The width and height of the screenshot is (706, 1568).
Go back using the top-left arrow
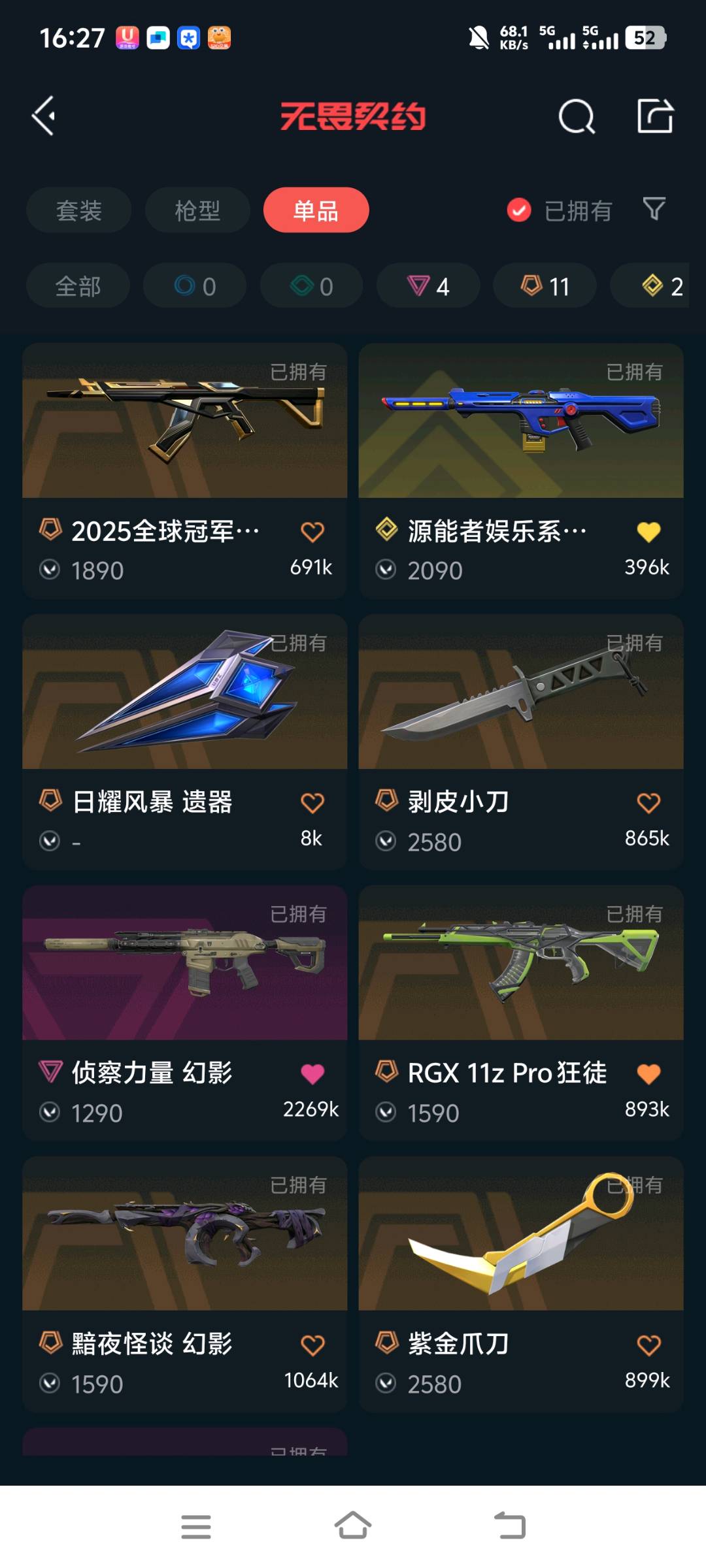(x=44, y=116)
